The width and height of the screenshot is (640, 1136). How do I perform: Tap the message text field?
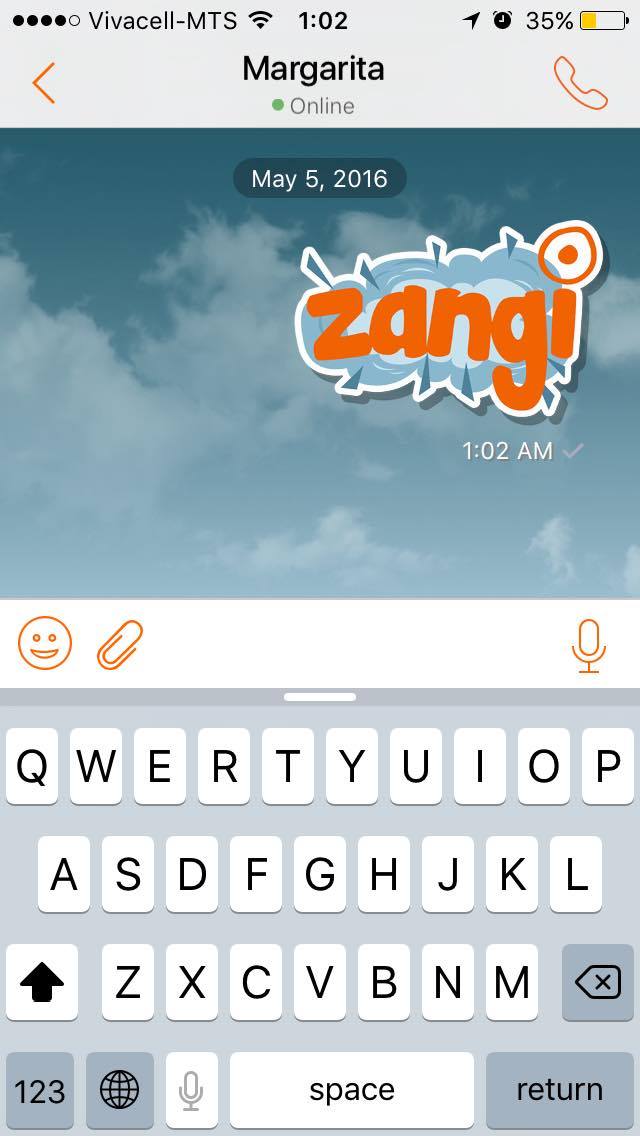[x=355, y=644]
